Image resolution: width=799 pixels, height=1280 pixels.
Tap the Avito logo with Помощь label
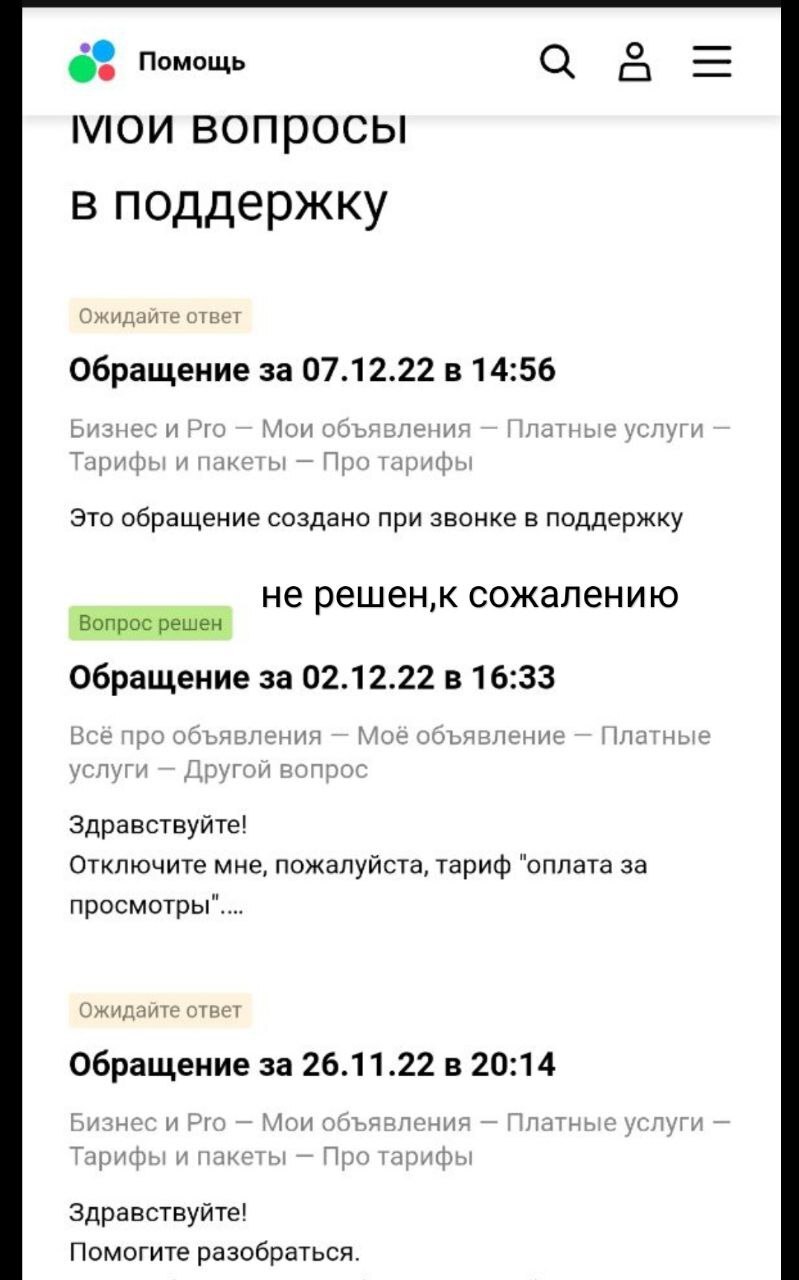pyautogui.click(x=157, y=62)
